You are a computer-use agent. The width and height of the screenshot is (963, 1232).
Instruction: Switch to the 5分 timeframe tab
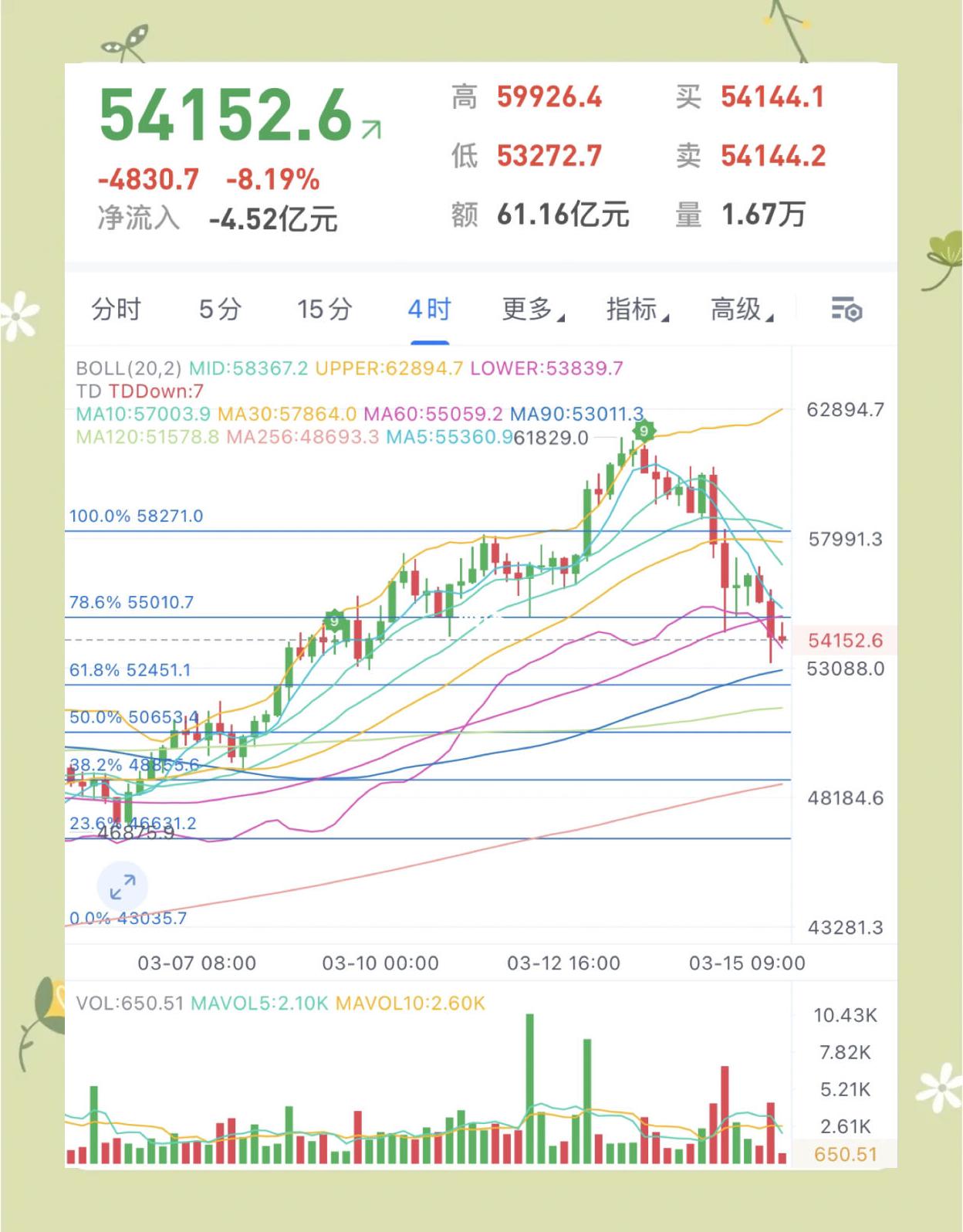(217, 309)
